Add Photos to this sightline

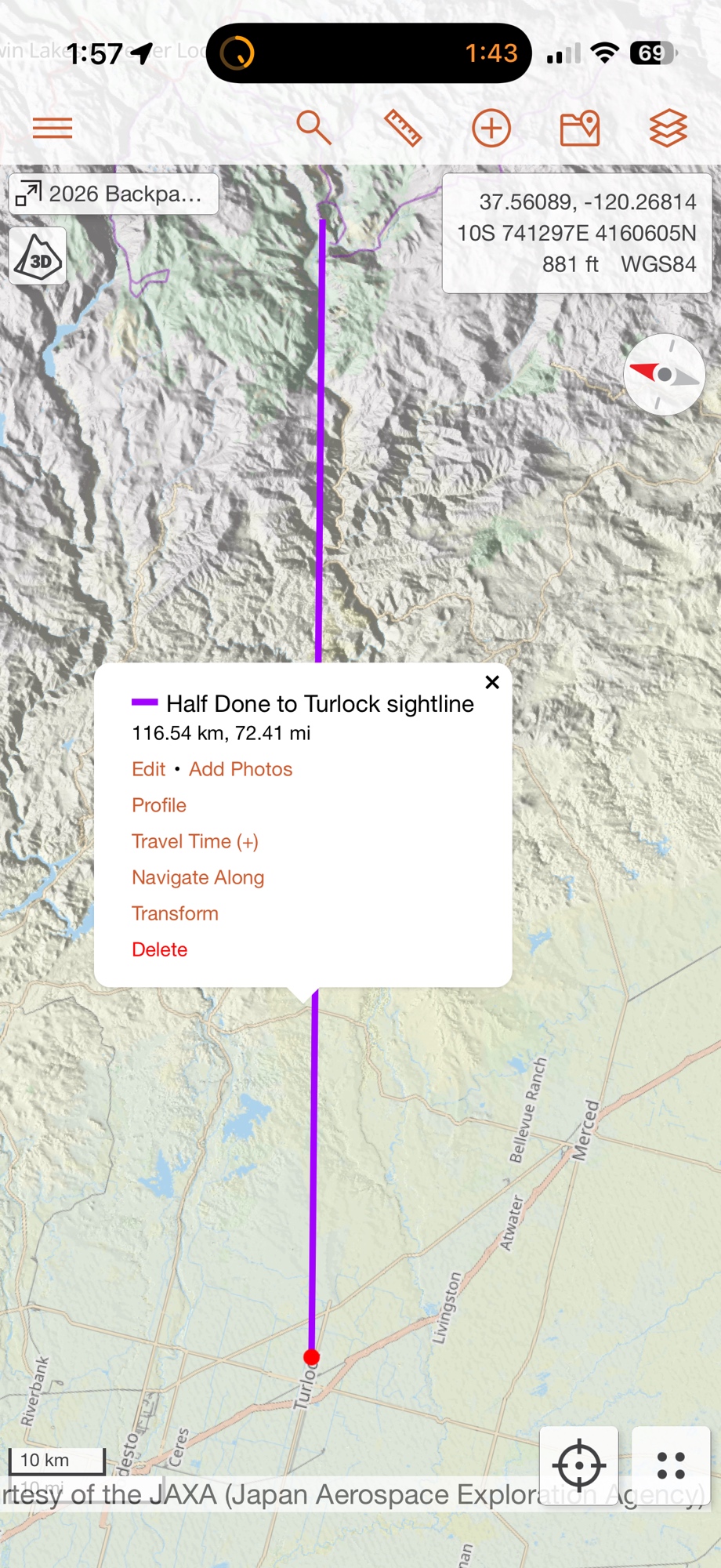coord(241,769)
